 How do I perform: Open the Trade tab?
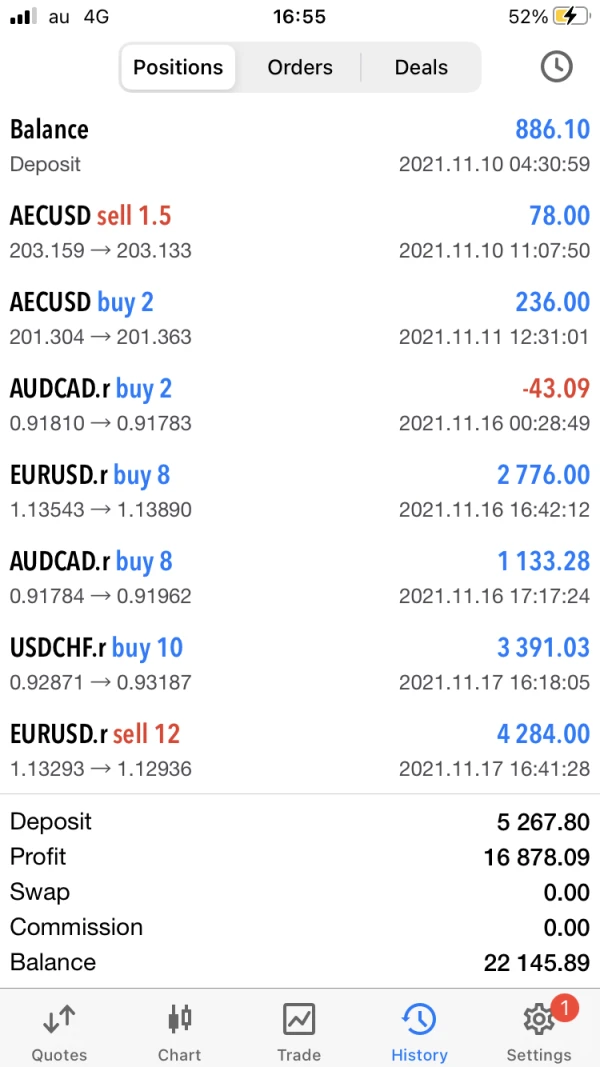pyautogui.click(x=299, y=1031)
